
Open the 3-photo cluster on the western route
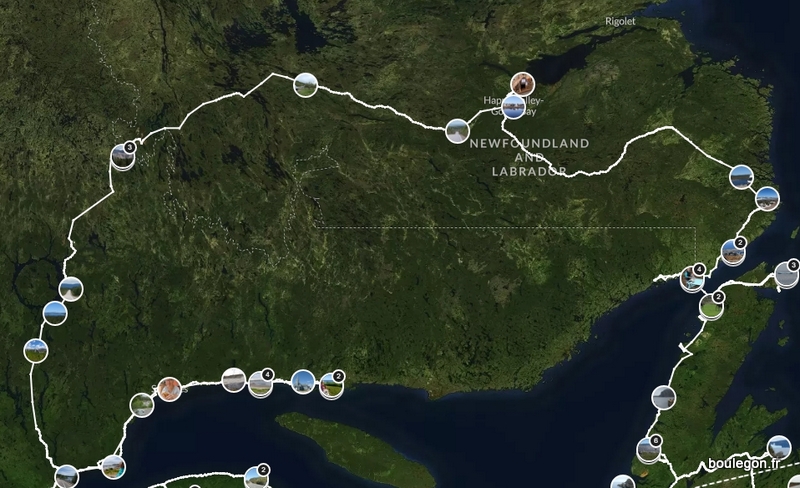(123, 154)
